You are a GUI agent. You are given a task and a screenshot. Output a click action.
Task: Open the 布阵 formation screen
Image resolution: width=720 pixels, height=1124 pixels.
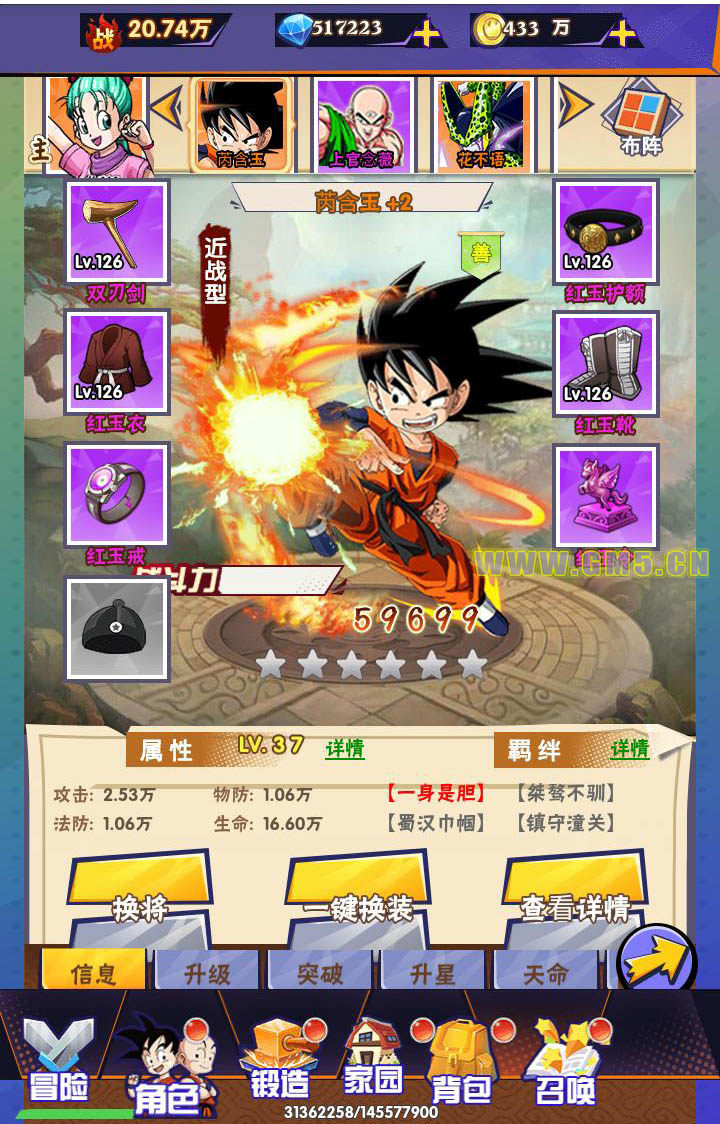pos(640,120)
